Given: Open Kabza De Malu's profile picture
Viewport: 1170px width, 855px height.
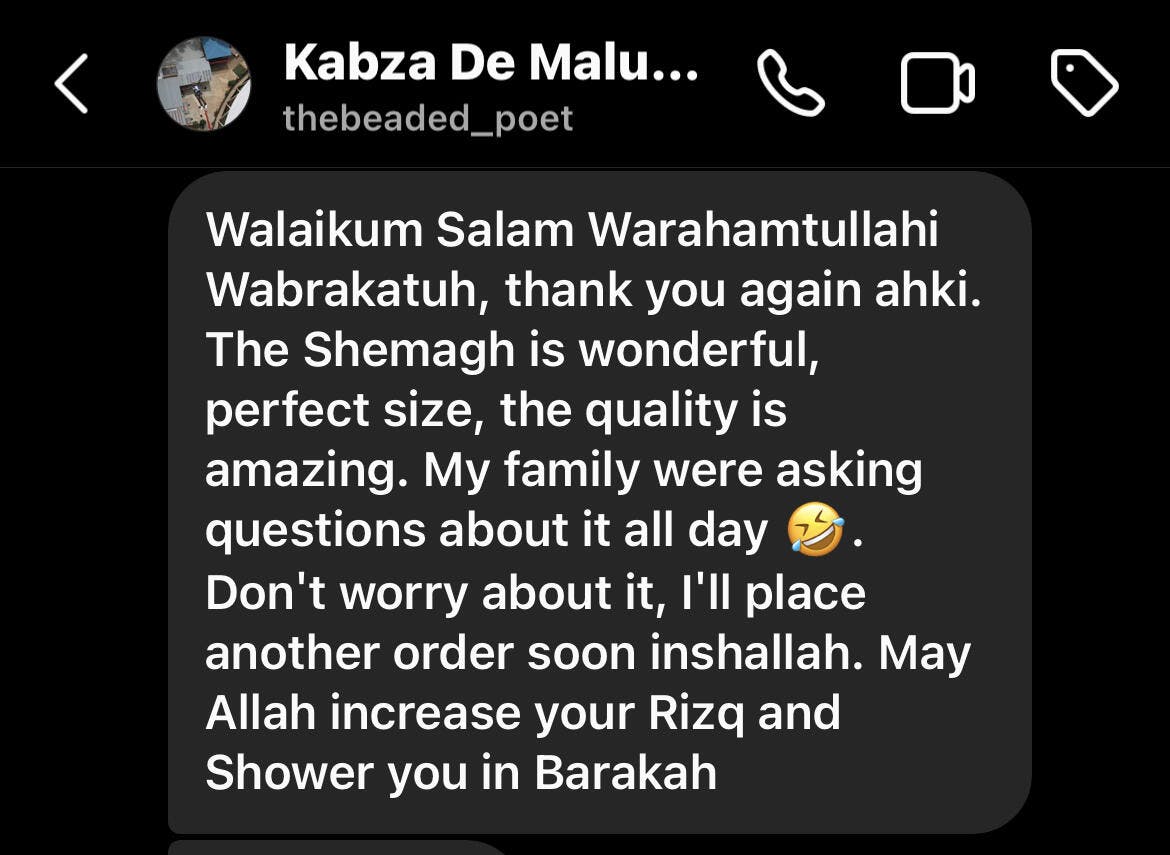Looking at the screenshot, I should point(203,84).
